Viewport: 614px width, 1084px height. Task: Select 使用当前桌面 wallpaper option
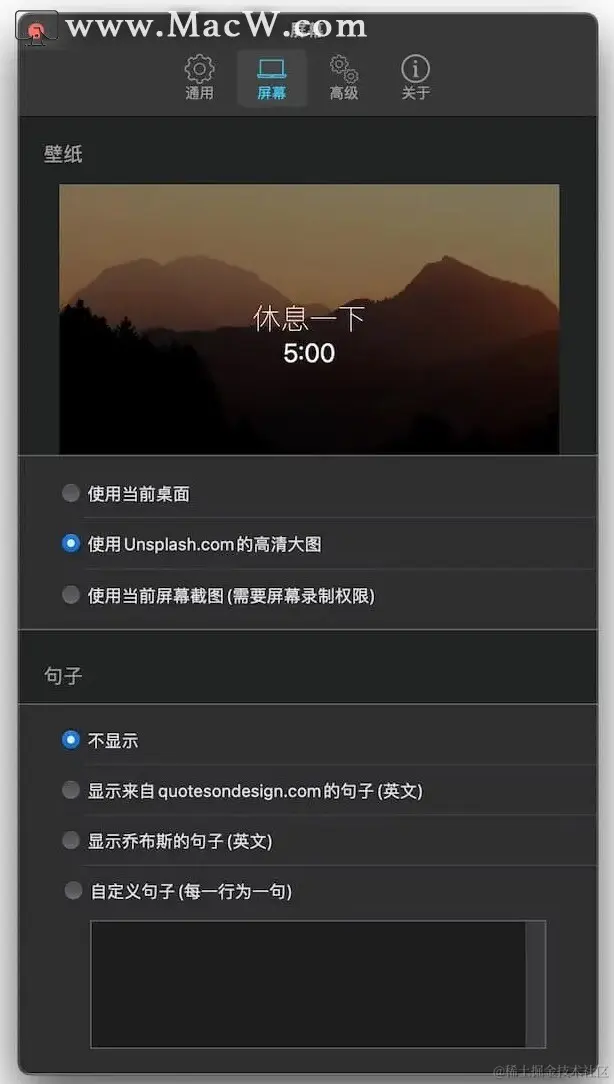[x=71, y=493]
